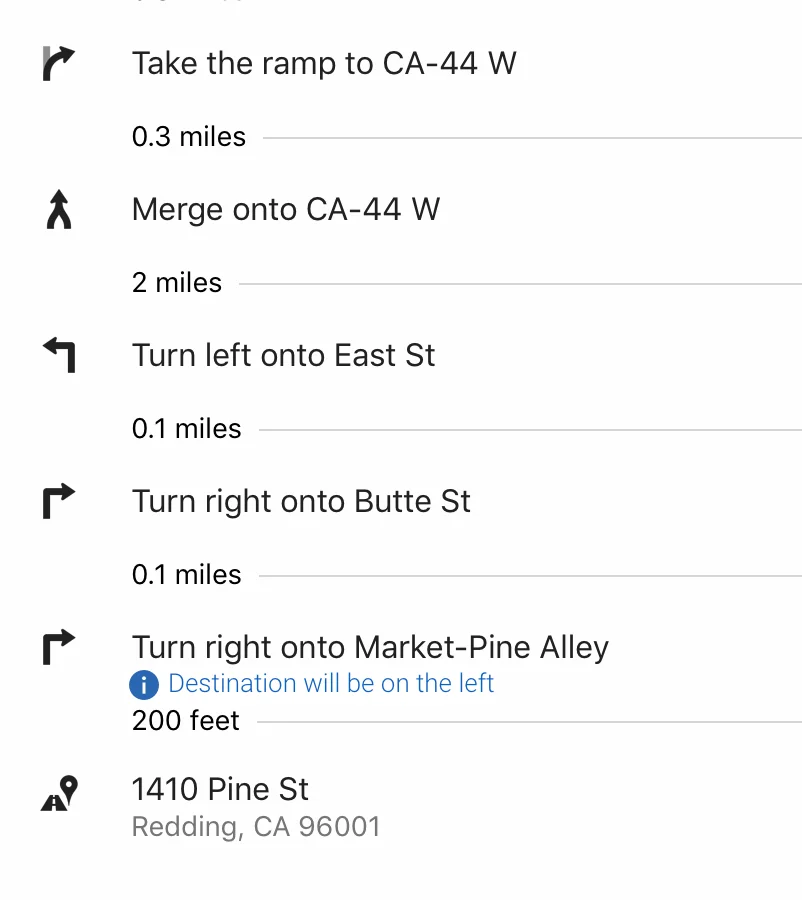Show the 'Turn right onto Market-Pine Alley' step
Viewport: 802px width, 900px height.
tap(370, 648)
